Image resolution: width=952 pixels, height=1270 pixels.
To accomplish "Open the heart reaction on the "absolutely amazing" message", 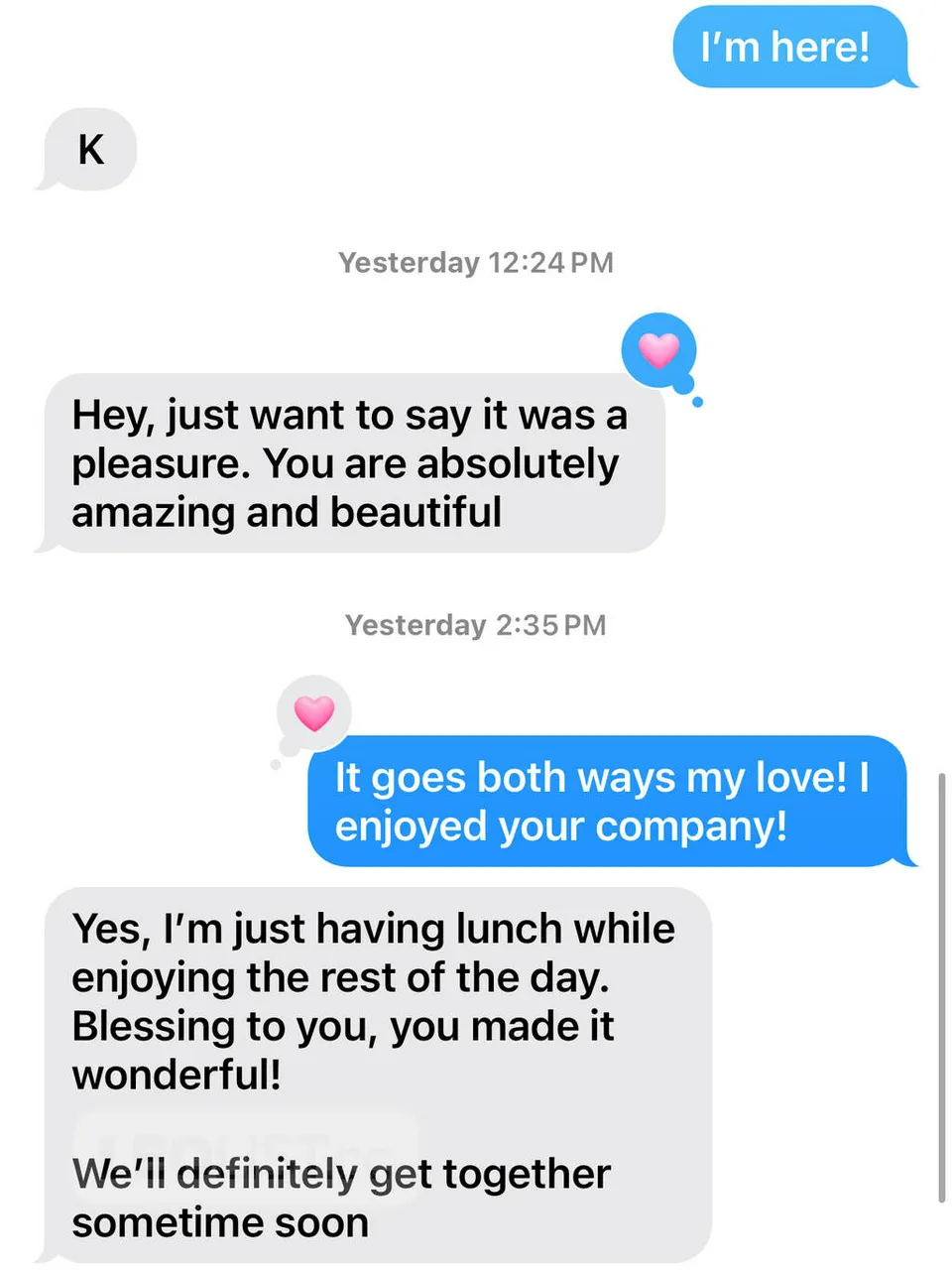I will coord(658,351).
